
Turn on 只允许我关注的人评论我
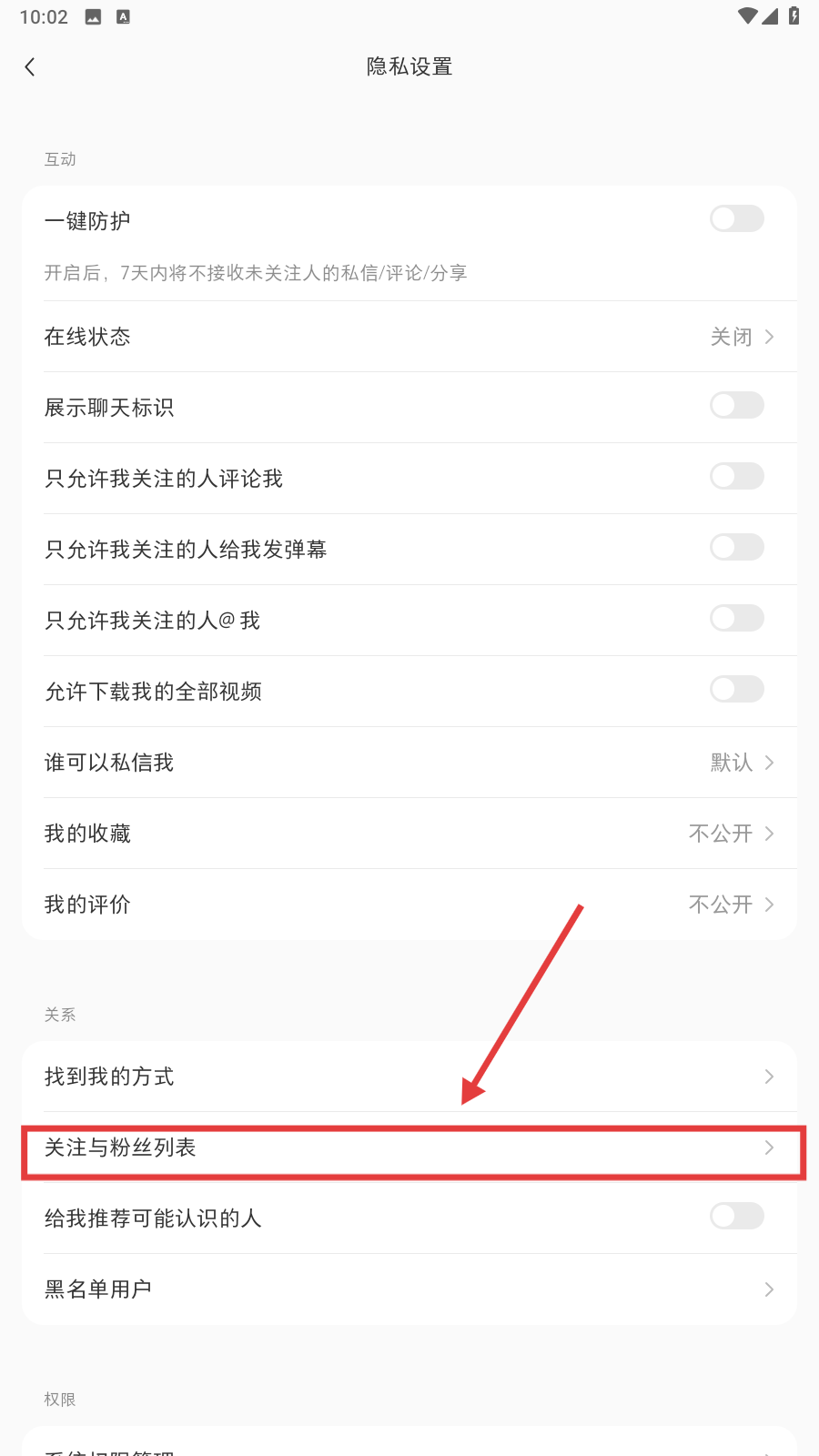pos(736,477)
